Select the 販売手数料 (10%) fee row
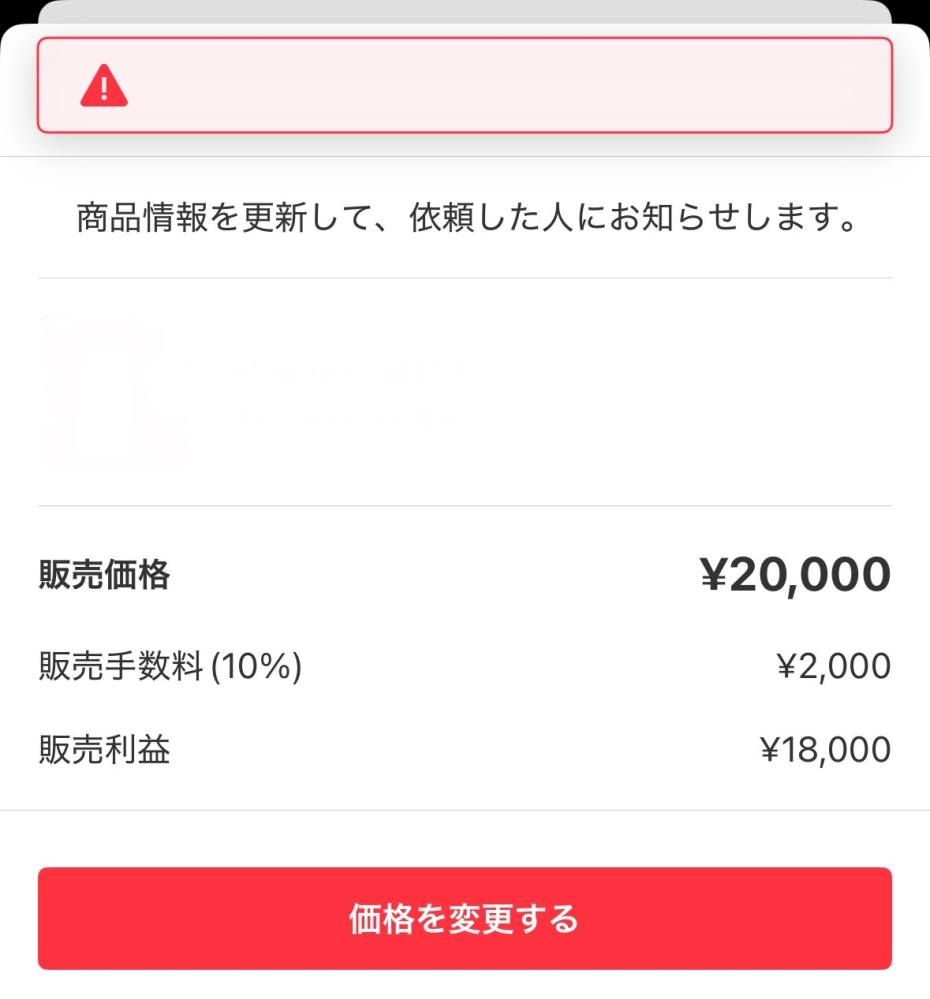The width and height of the screenshot is (930, 999). pos(465,665)
